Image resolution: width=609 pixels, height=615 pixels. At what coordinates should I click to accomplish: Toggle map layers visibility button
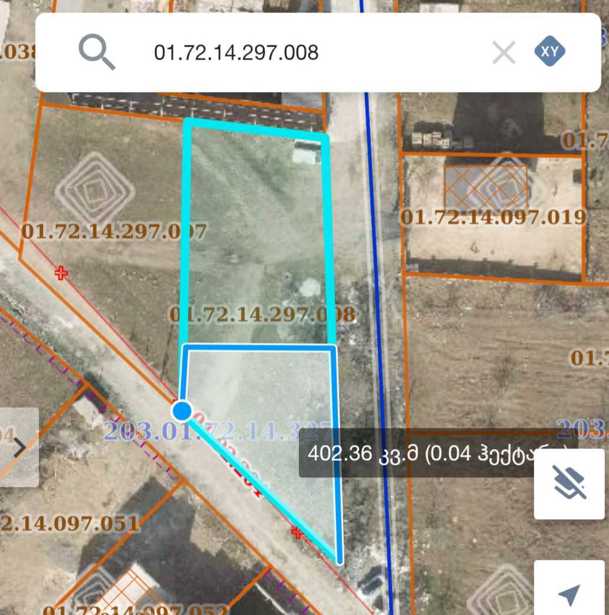(569, 485)
